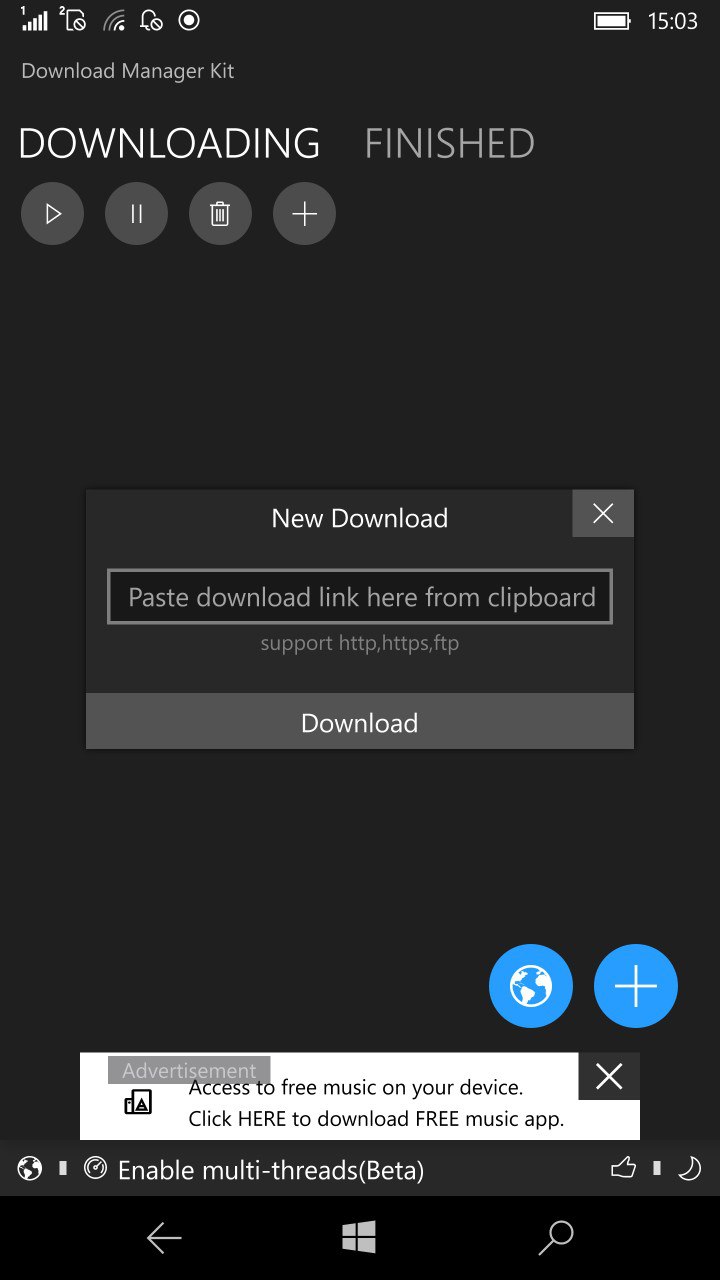Image resolution: width=720 pixels, height=1280 pixels.
Task: Pause downloads with the pause icon
Action: (x=136, y=214)
